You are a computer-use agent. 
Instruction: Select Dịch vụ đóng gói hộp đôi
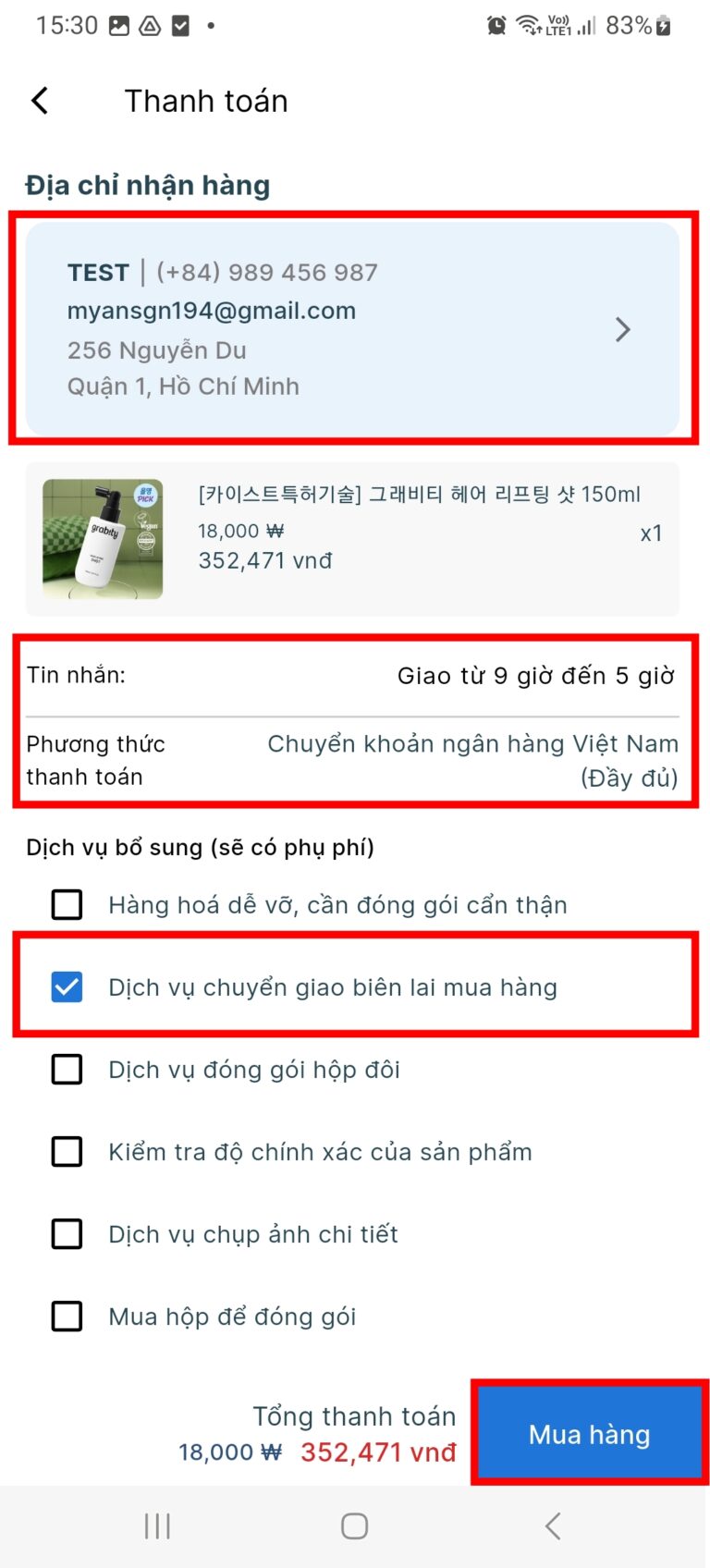[67, 1070]
